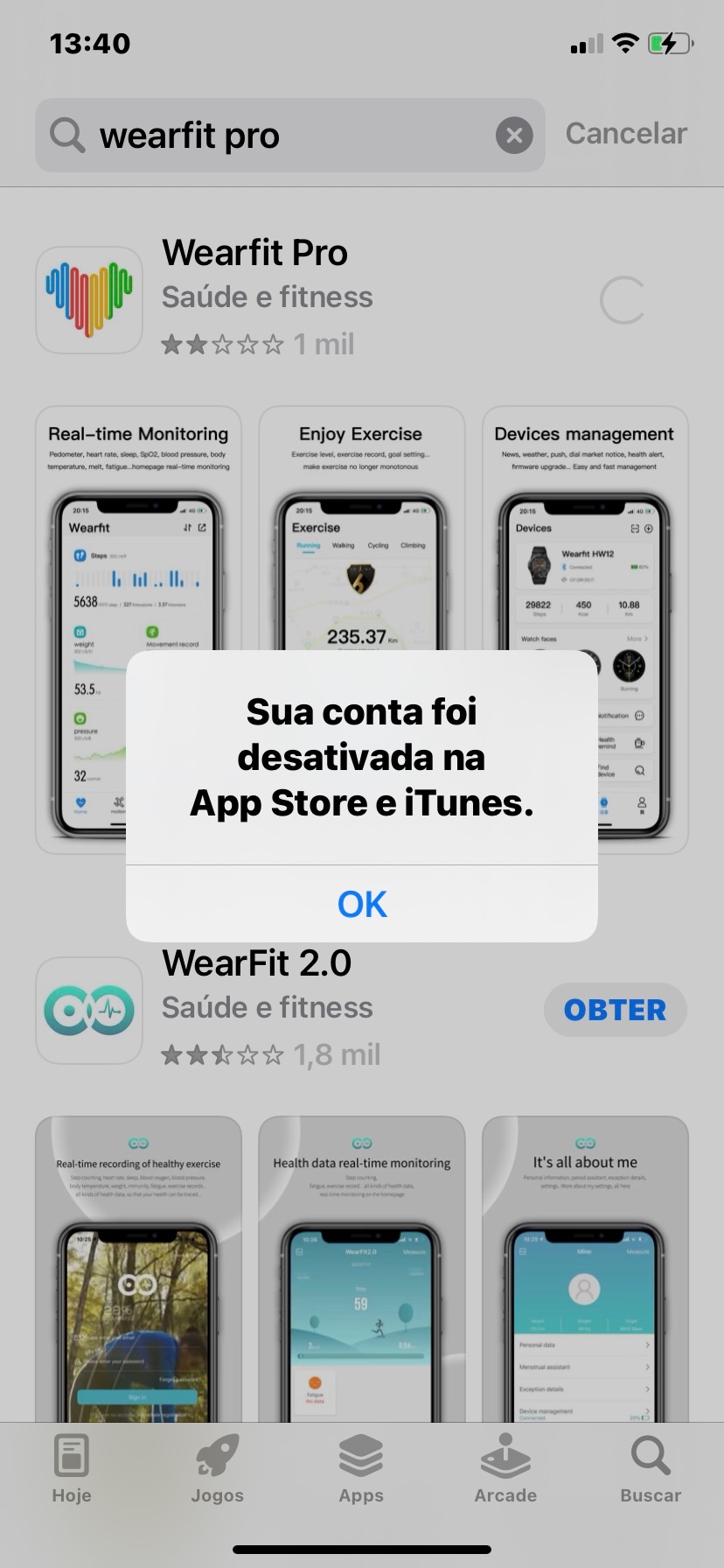Viewport: 724px width, 1568px height.
Task: View Health data real-time monitoring screenshot
Action: (361, 1269)
